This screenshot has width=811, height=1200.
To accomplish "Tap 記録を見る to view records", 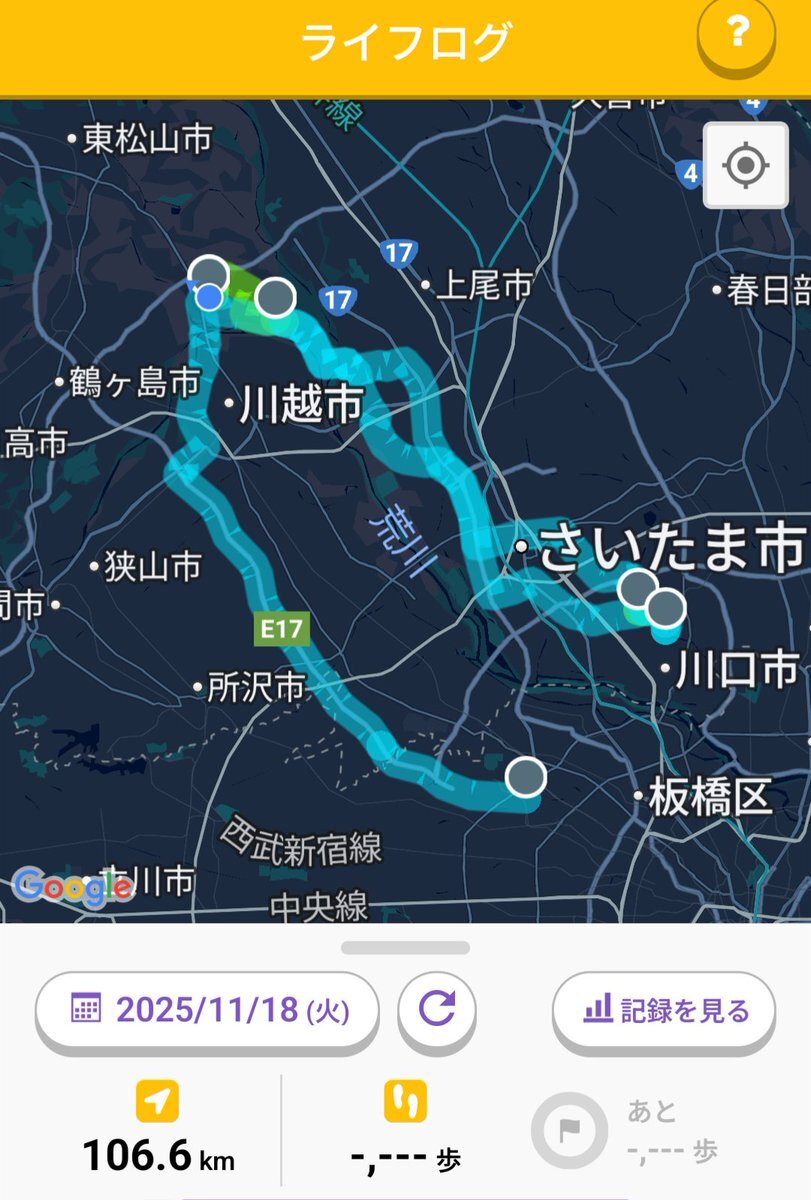I will click(664, 1010).
